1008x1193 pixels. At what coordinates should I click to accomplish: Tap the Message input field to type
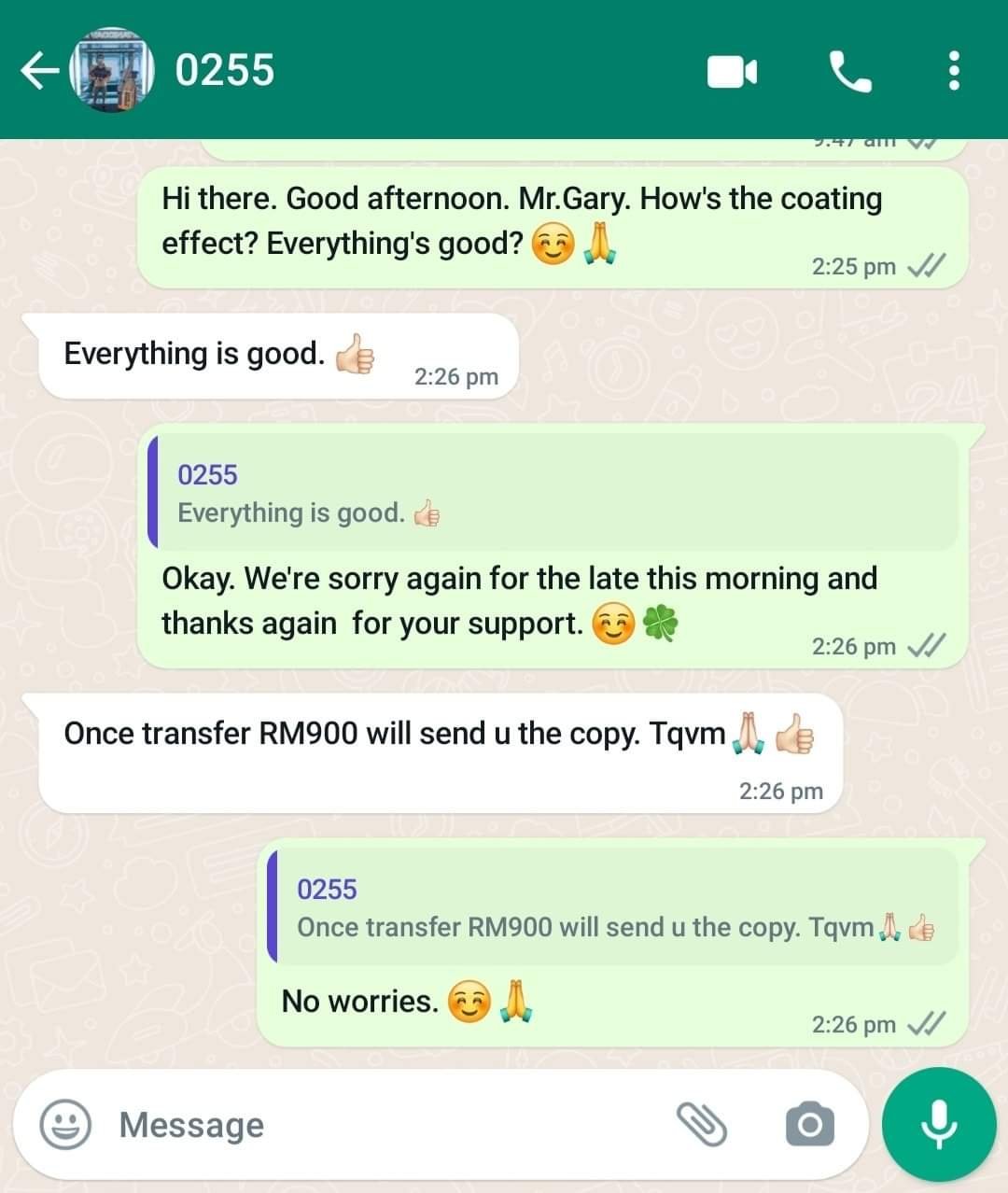pos(280,1124)
